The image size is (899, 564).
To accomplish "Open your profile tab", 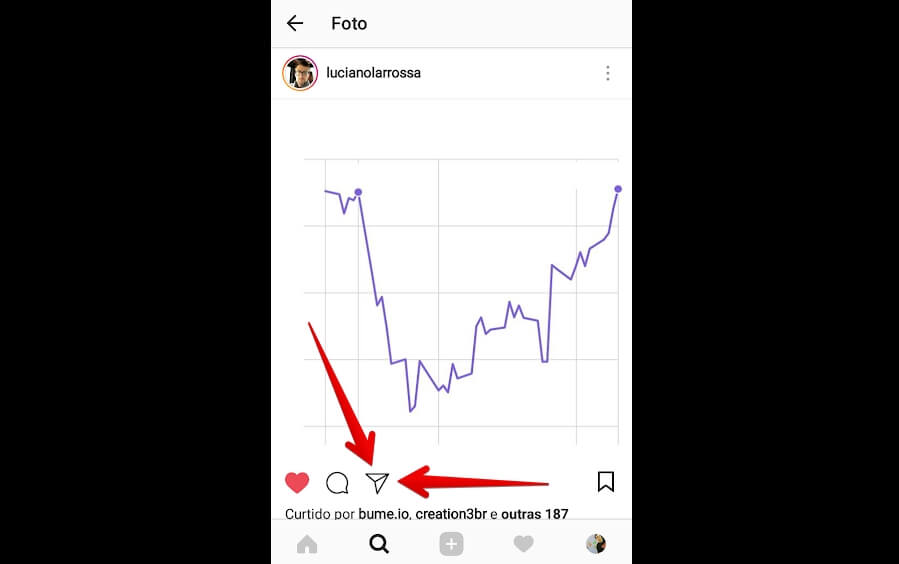I will pyautogui.click(x=596, y=544).
